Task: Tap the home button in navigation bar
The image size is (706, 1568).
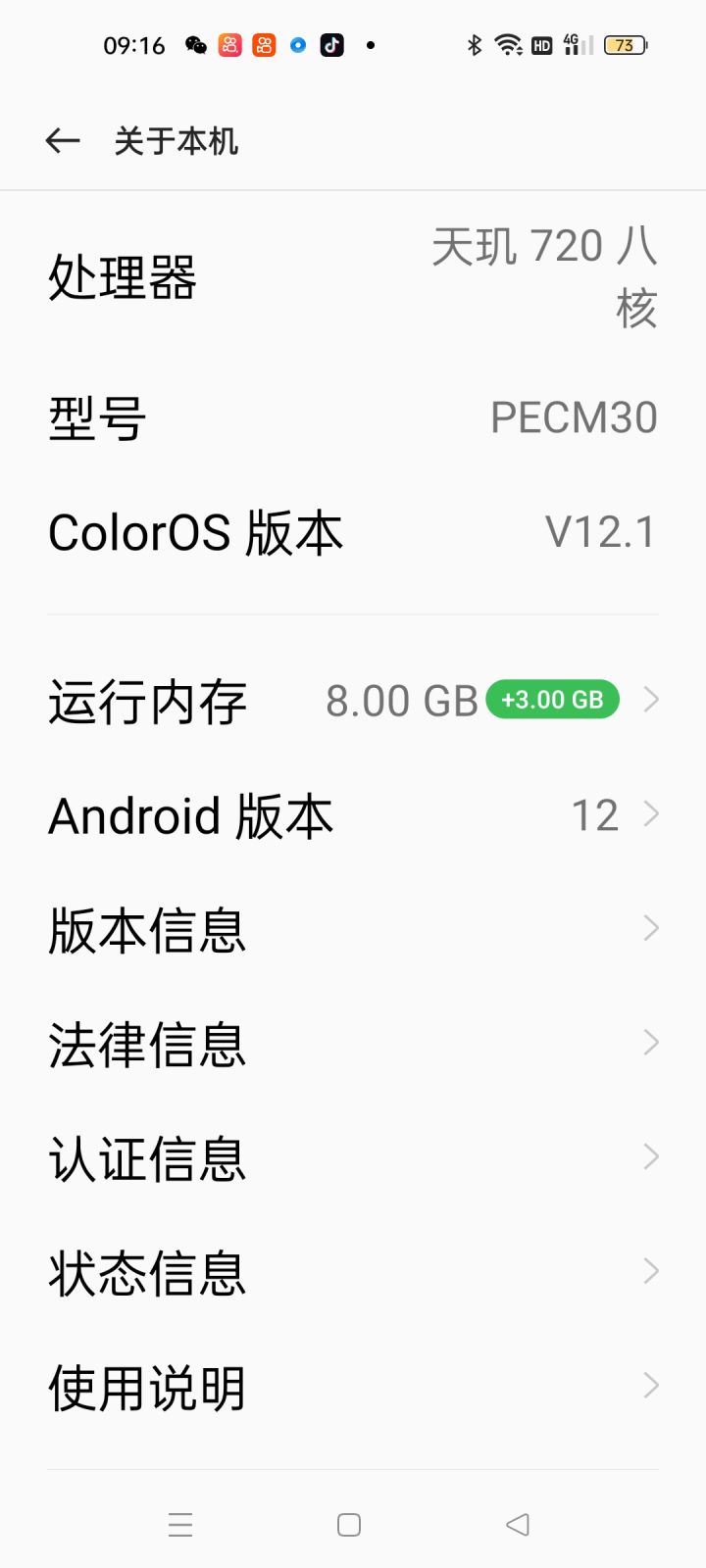Action: click(348, 1525)
